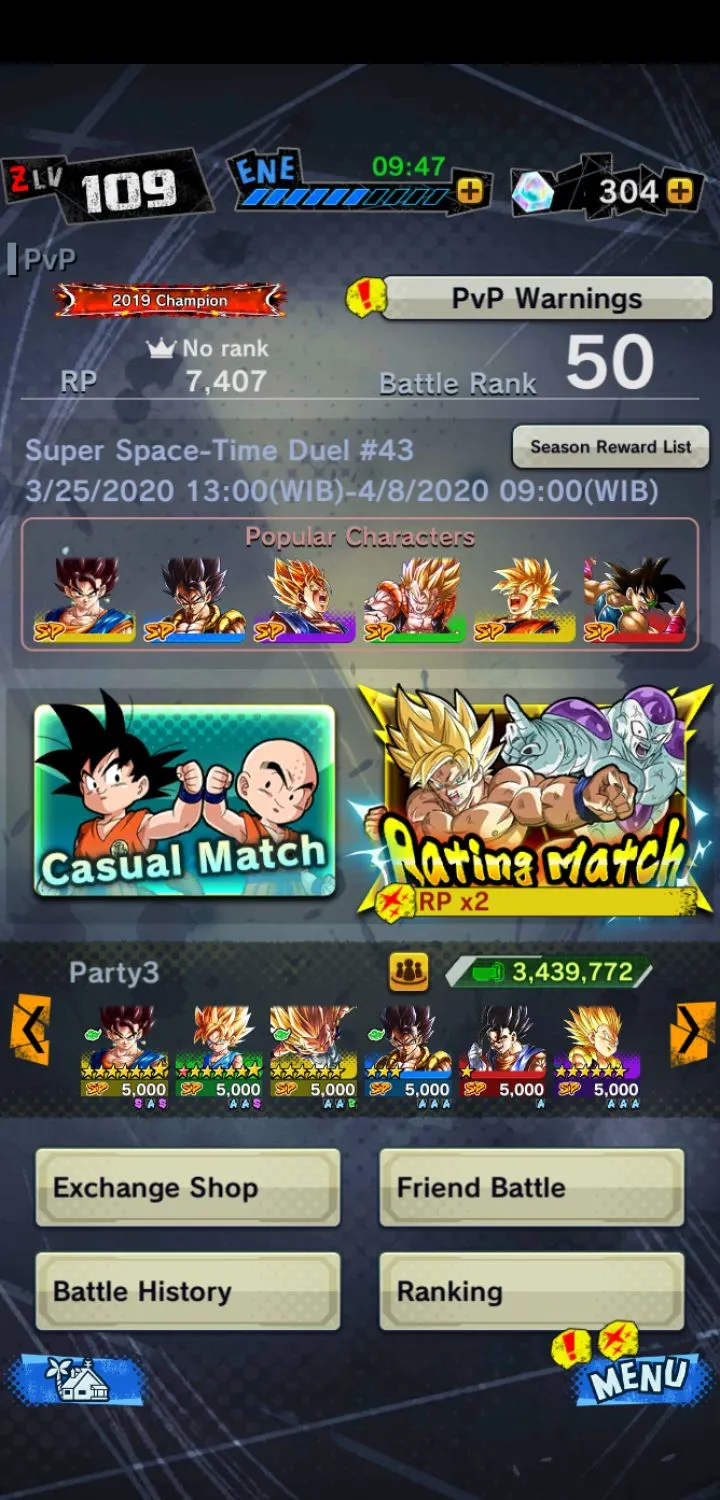Add energy with the plus icon

(469, 191)
